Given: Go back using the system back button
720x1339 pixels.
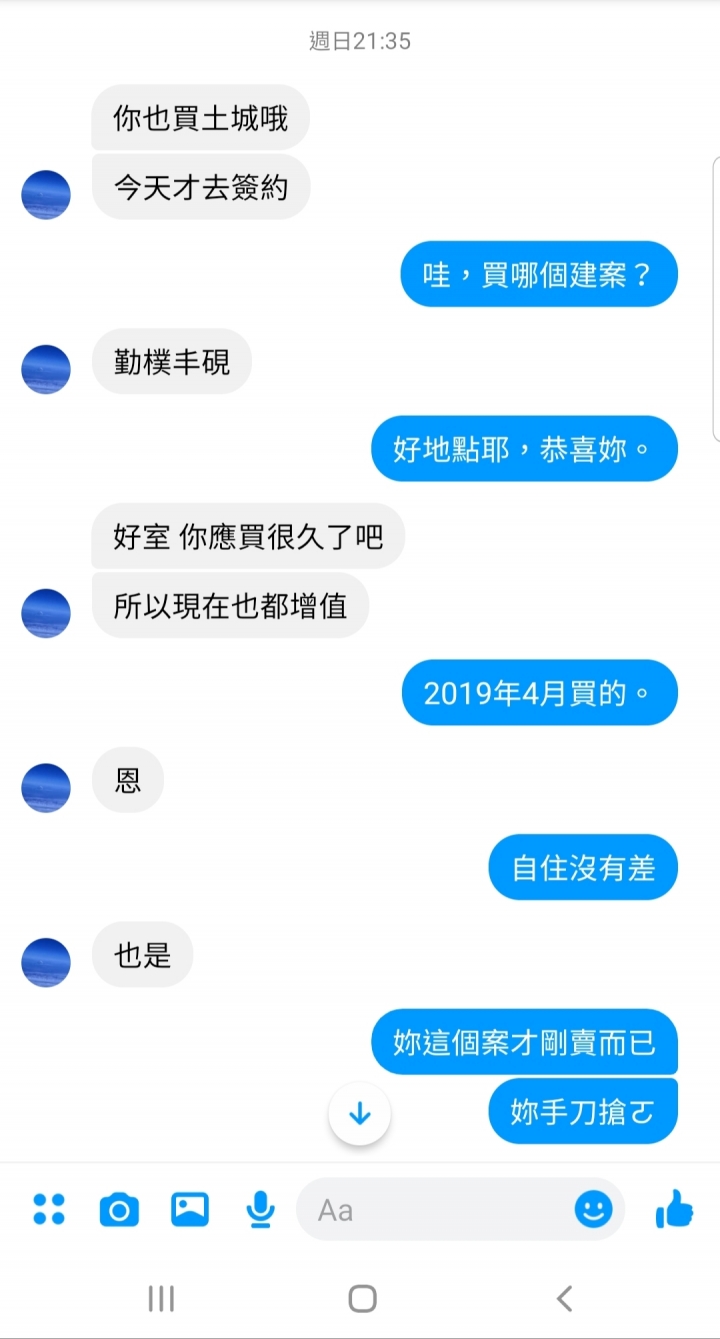Looking at the screenshot, I should pyautogui.click(x=564, y=1299).
